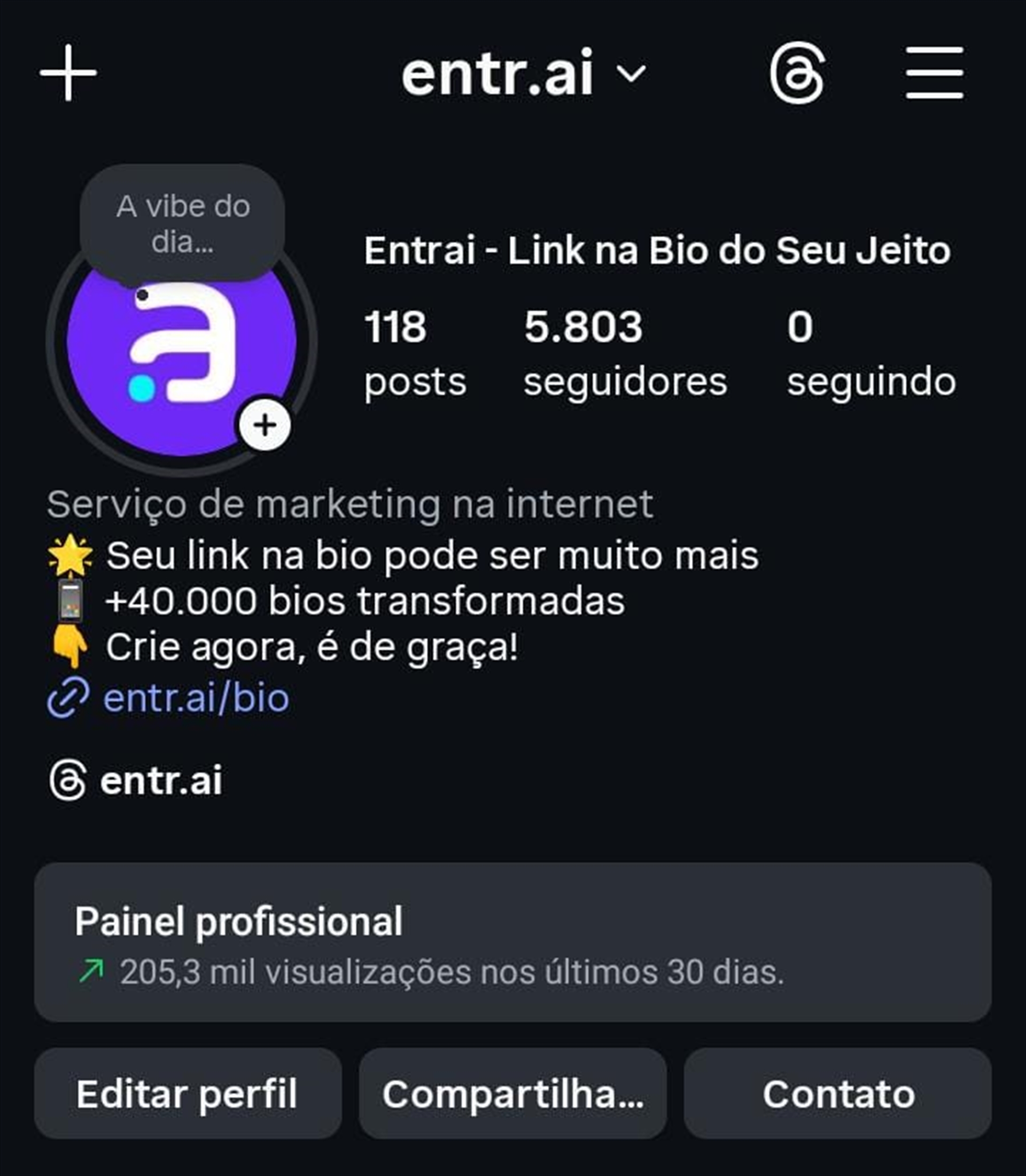Add a story with the profile plus badge
This screenshot has height=1176, width=1026.
265,425
